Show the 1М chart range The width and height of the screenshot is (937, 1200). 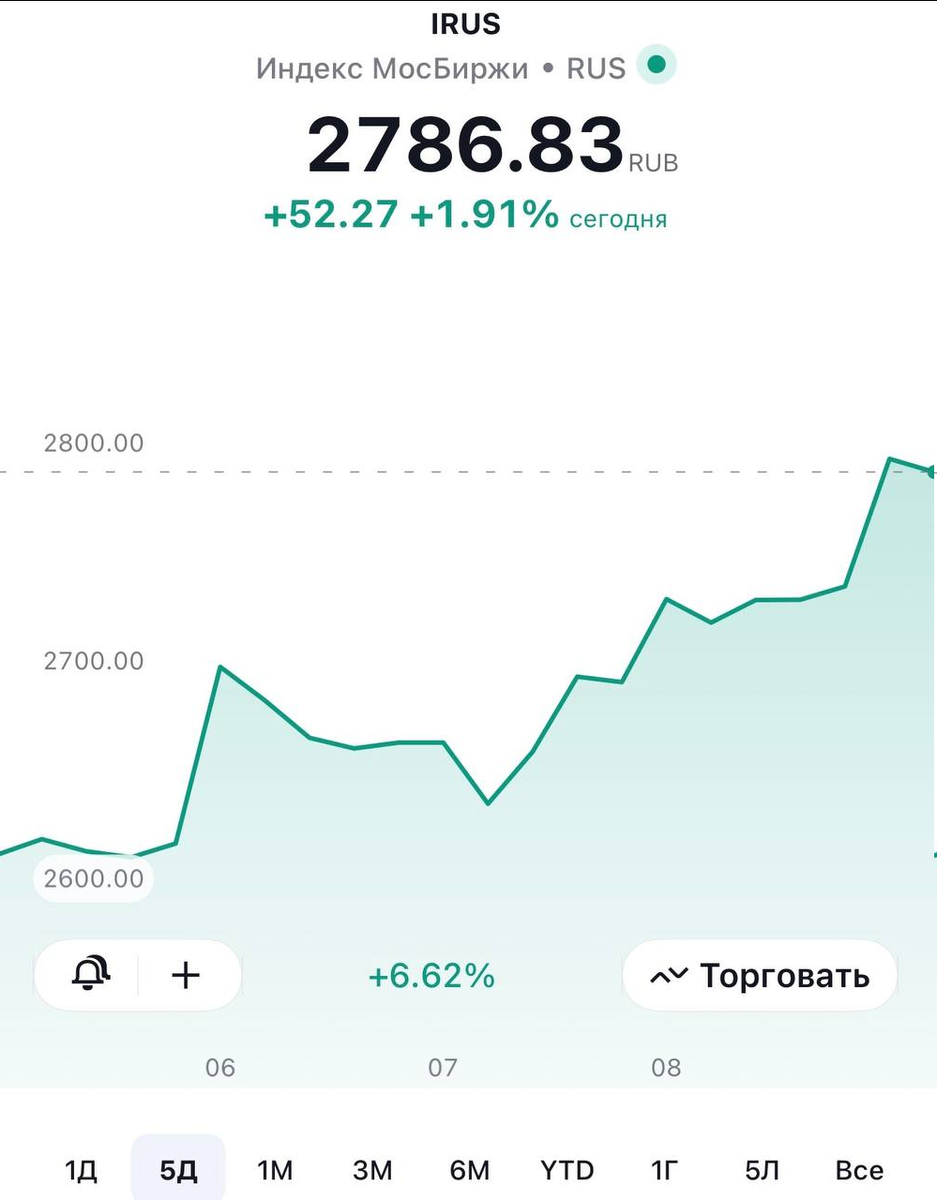coord(275,1170)
